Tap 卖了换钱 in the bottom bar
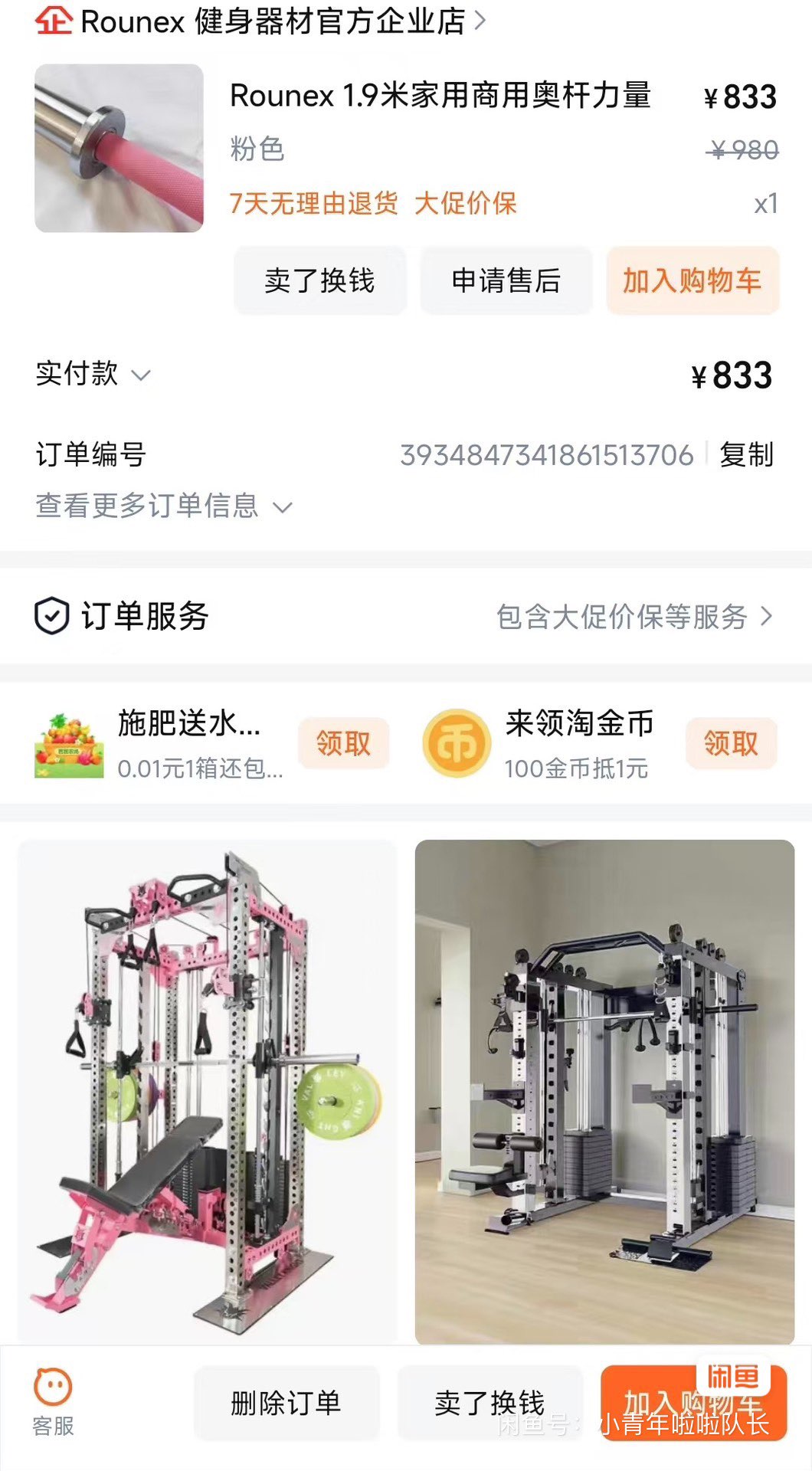 pyautogui.click(x=489, y=1403)
